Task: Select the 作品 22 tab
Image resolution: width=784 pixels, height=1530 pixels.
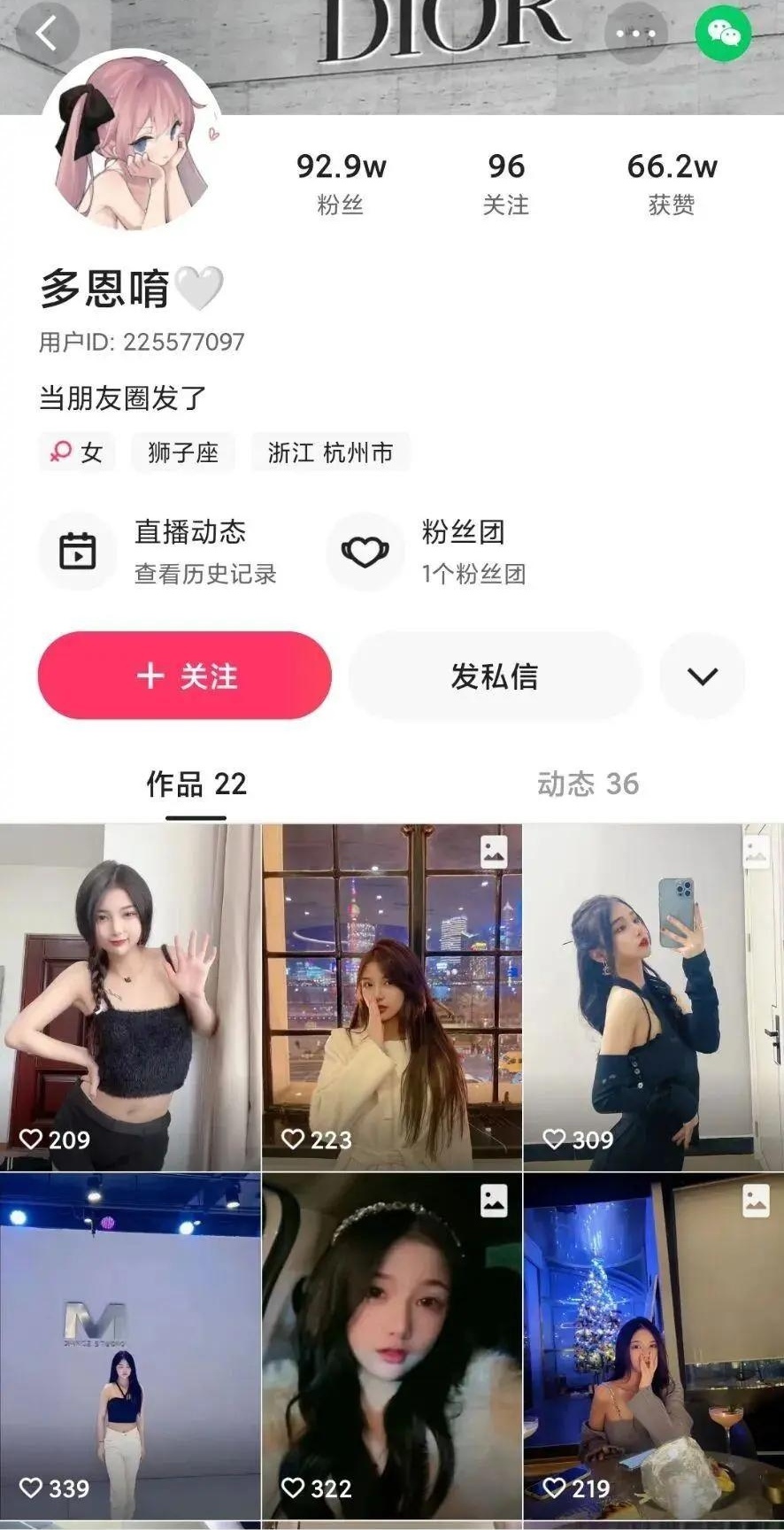Action: coord(196,784)
